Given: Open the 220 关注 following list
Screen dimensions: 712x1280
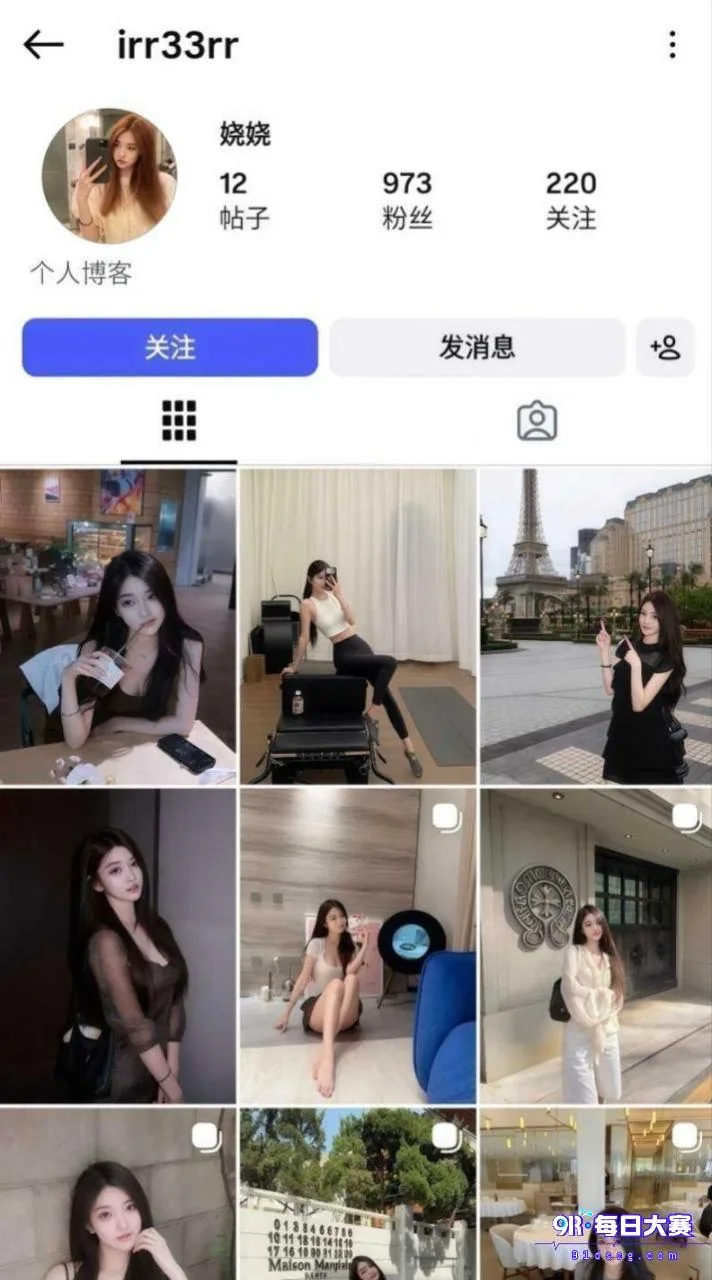Looking at the screenshot, I should pyautogui.click(x=571, y=199).
